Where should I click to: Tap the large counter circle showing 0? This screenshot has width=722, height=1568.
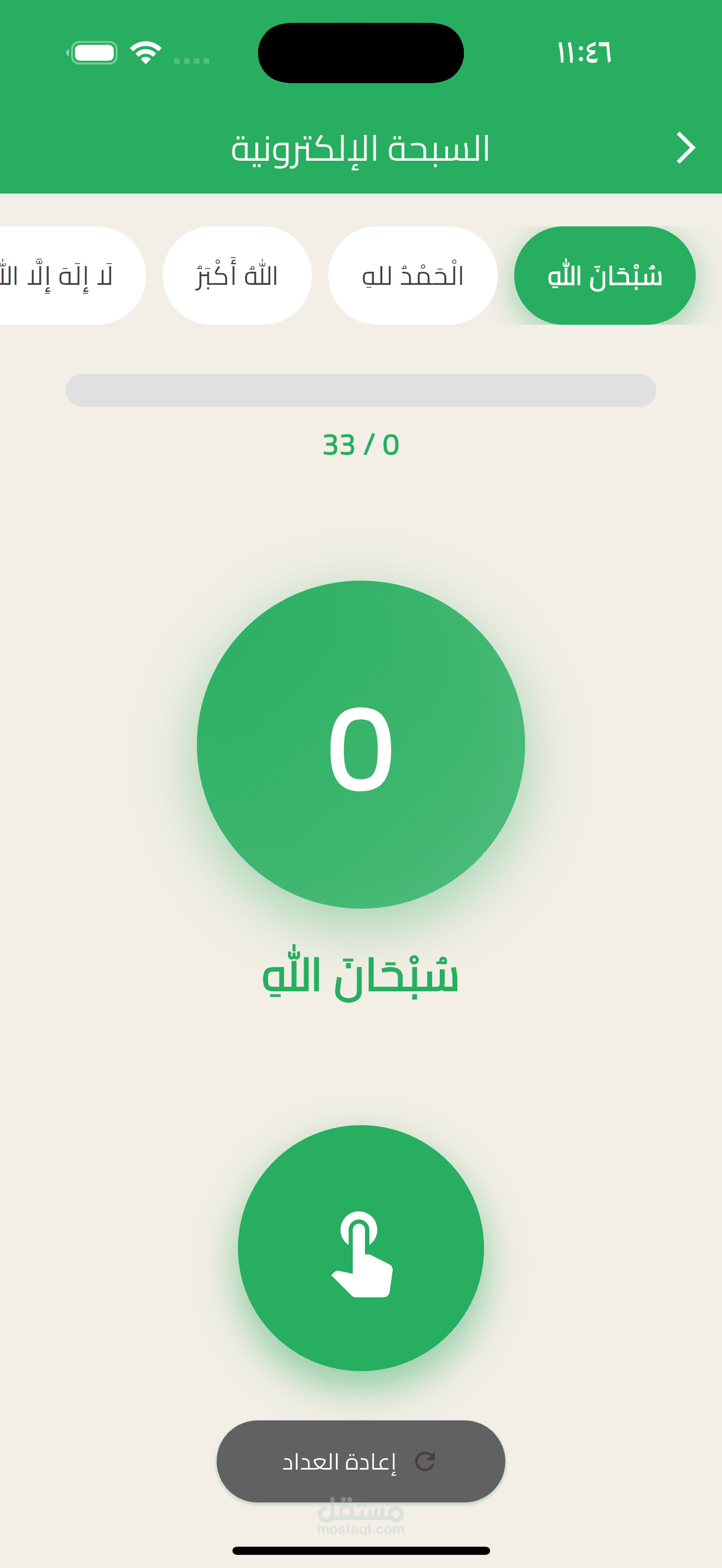coord(360,745)
